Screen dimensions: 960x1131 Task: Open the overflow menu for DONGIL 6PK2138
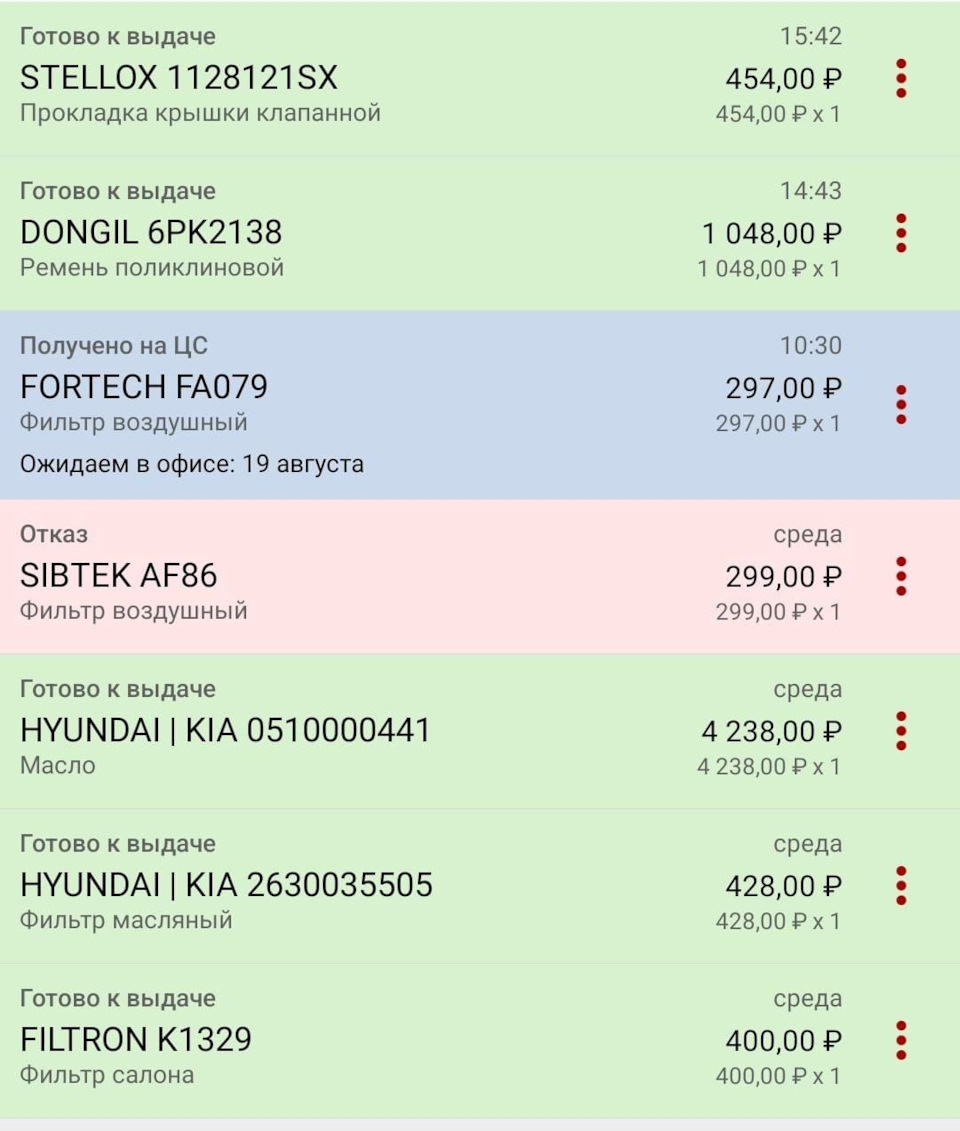pos(901,233)
